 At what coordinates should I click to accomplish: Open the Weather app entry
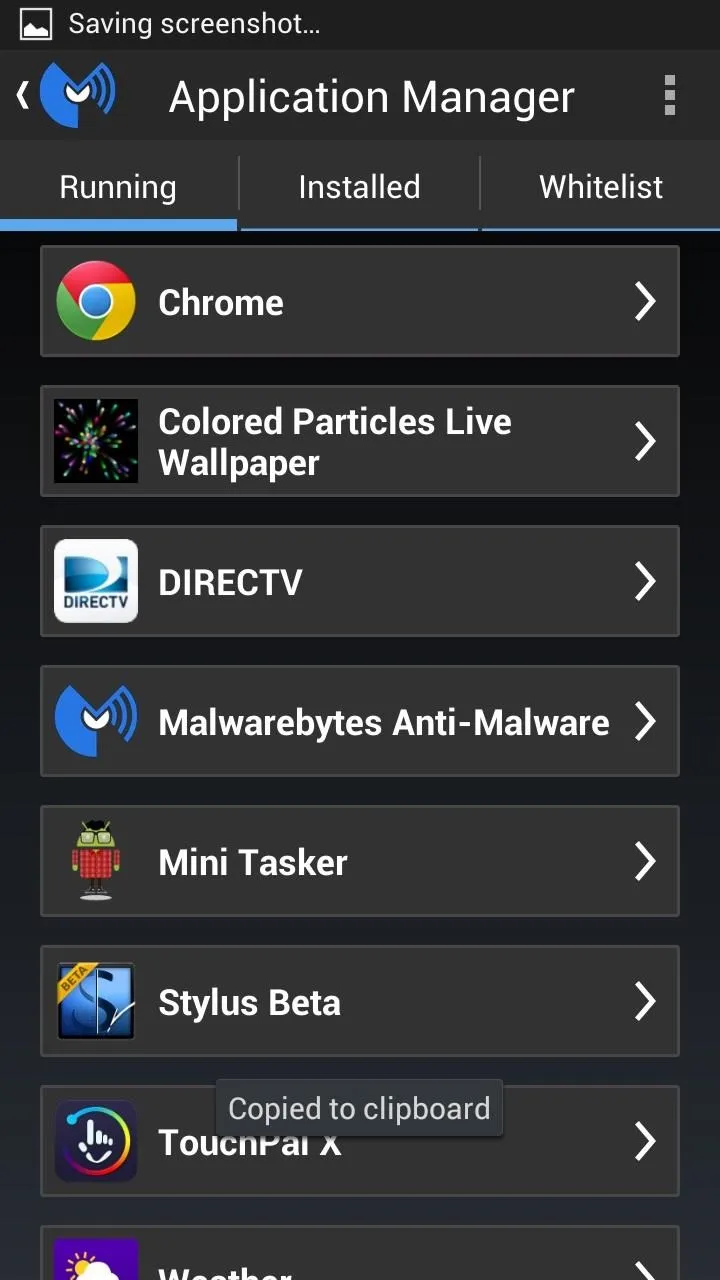pyautogui.click(x=360, y=1253)
